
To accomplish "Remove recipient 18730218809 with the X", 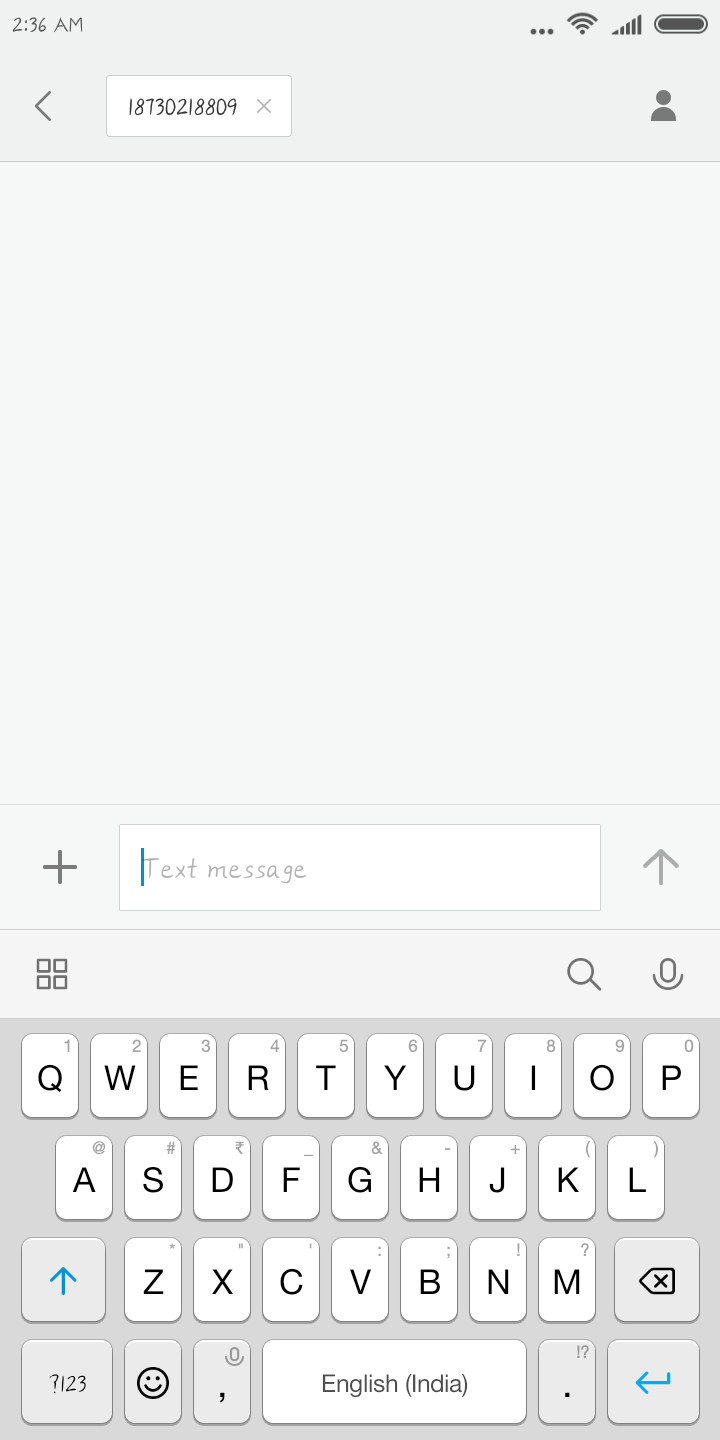I will 264,106.
